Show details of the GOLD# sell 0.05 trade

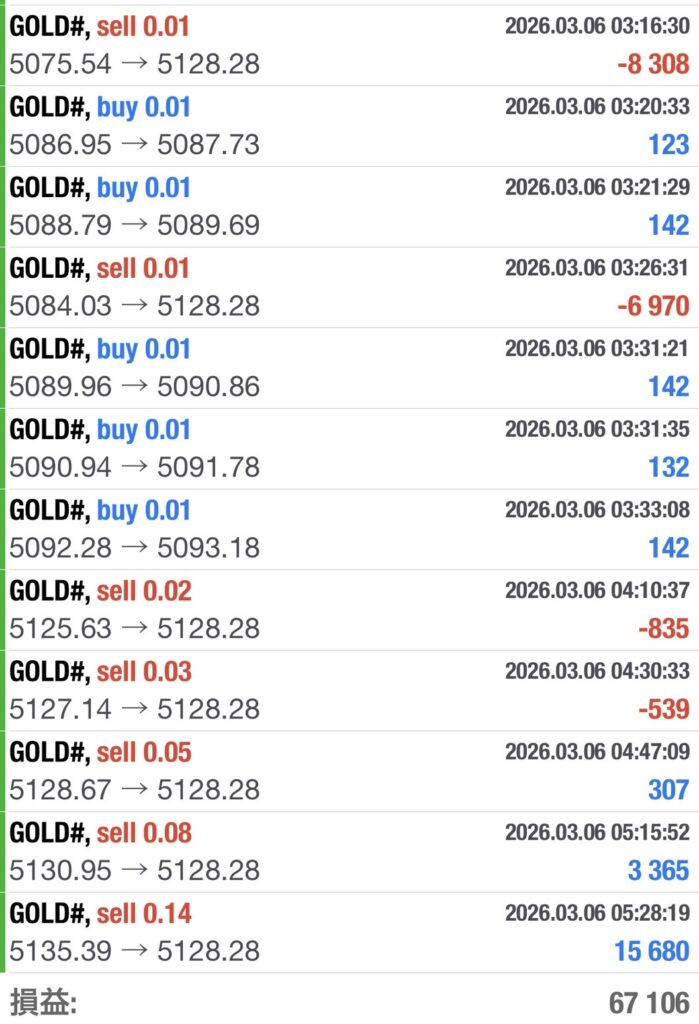(x=349, y=771)
